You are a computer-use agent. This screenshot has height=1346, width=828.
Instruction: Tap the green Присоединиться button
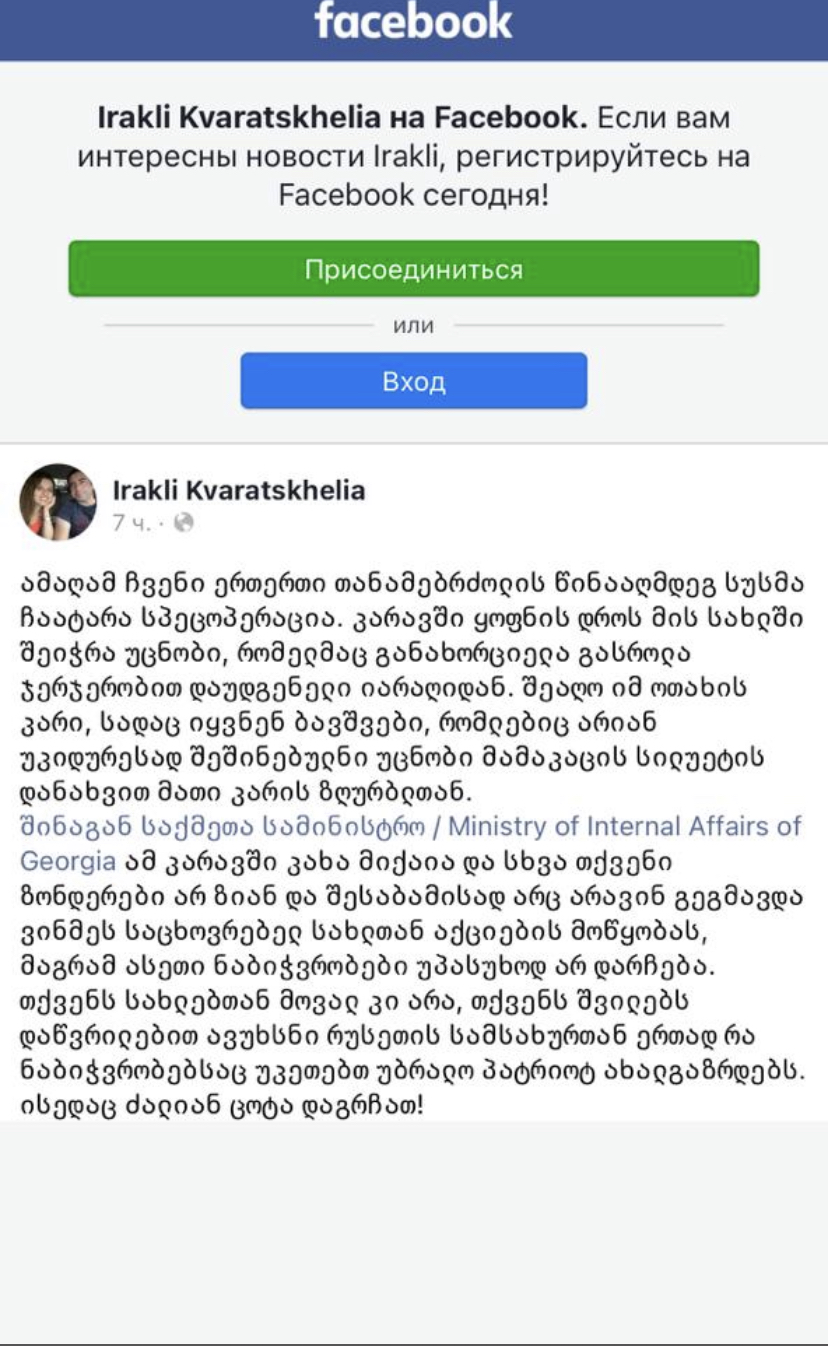[413, 269]
